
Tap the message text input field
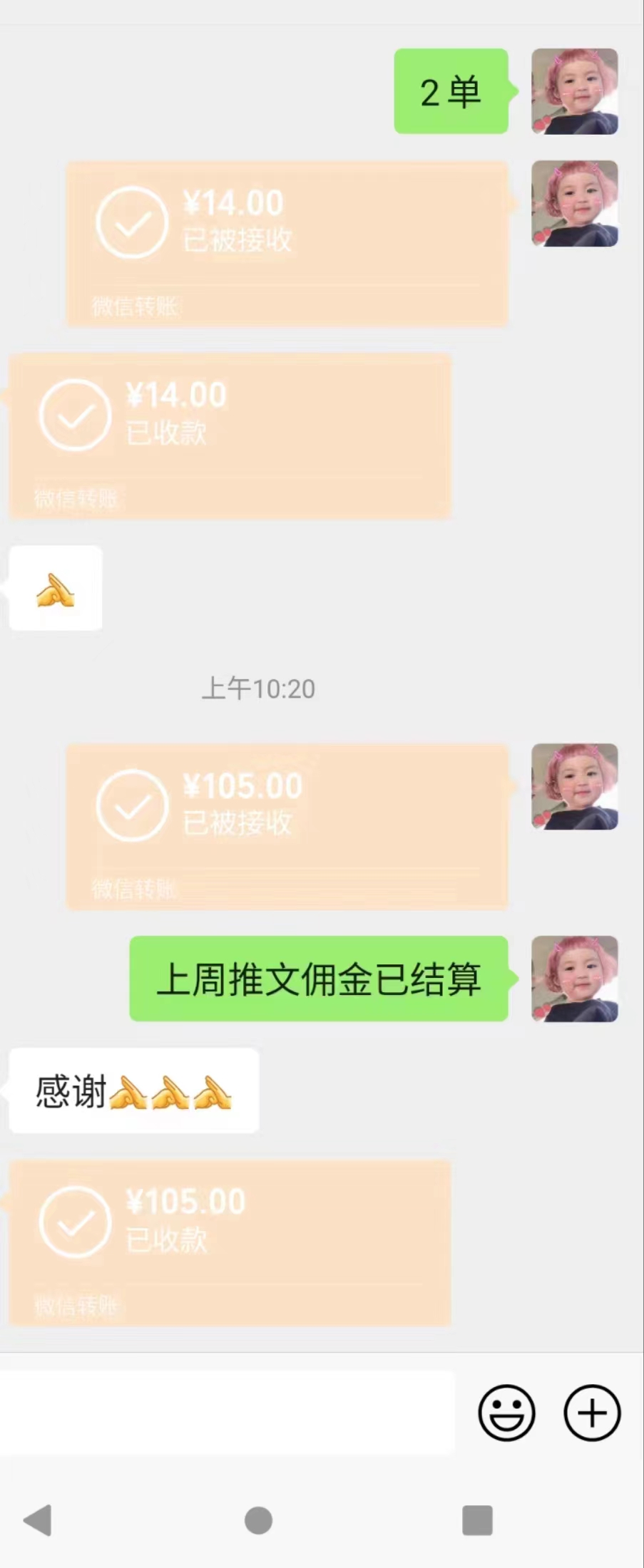[x=227, y=1412]
